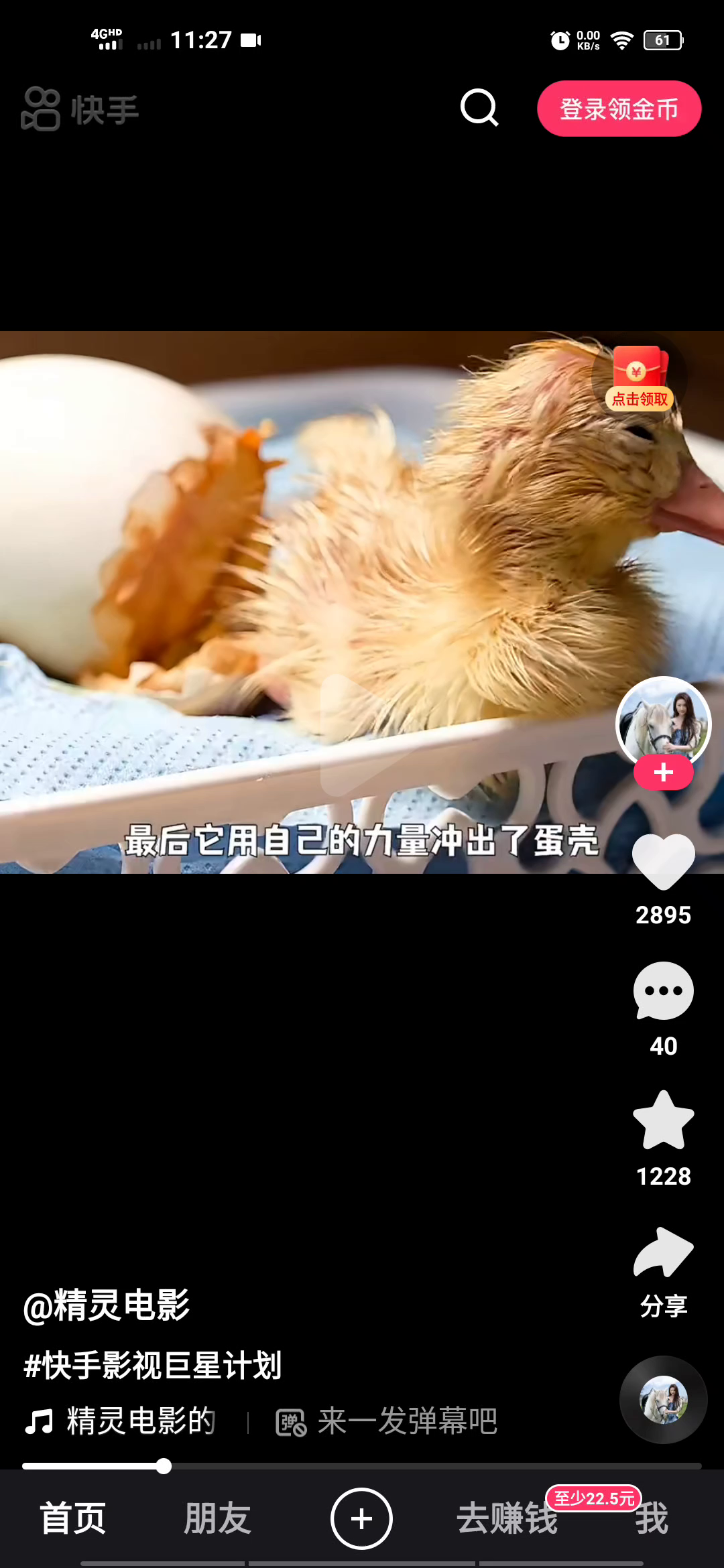
Task: Tap 登录领金币 login button
Action: click(619, 109)
